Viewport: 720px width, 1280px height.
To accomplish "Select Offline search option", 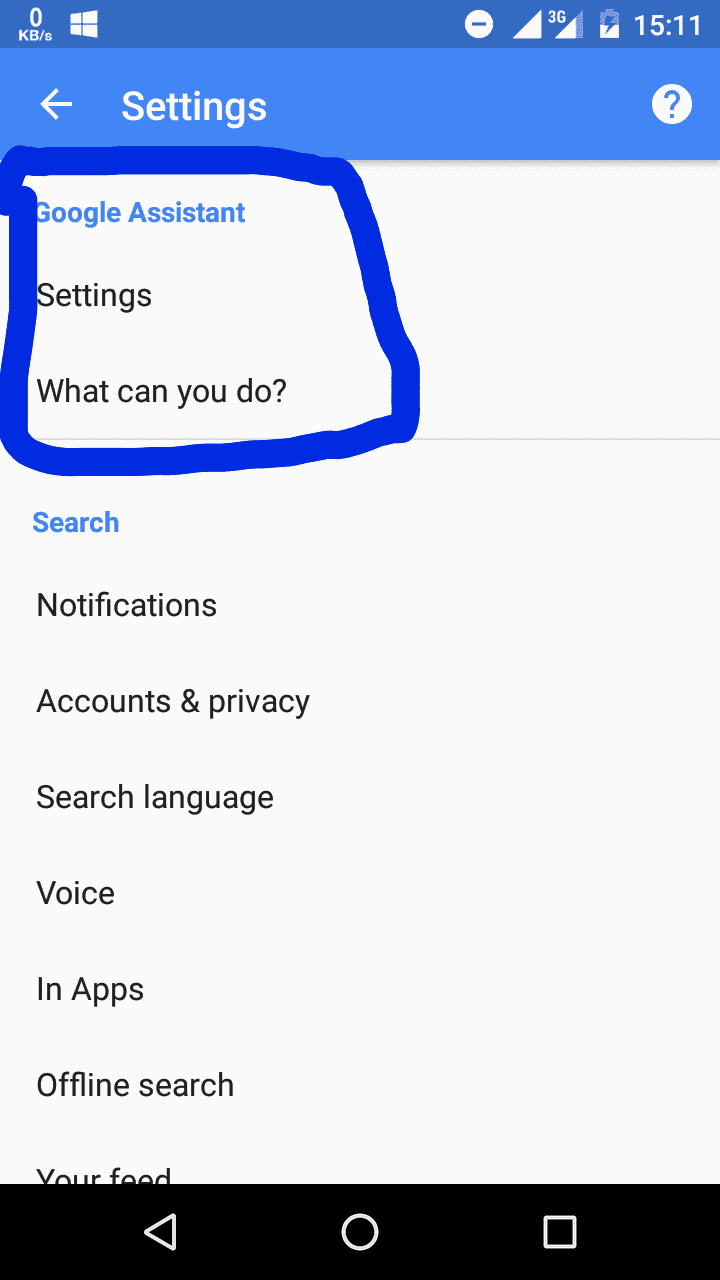I will click(x=135, y=1084).
